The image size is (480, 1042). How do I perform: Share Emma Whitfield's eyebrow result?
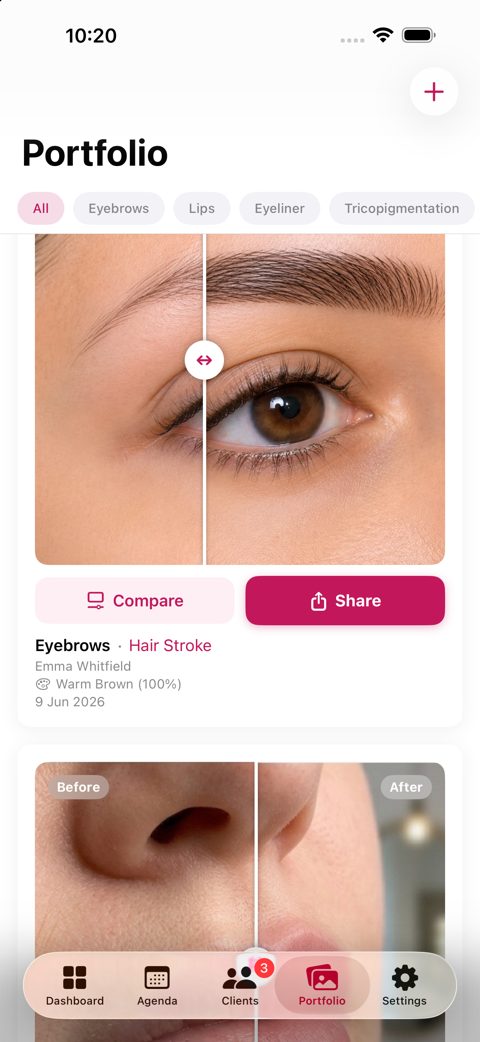click(345, 601)
